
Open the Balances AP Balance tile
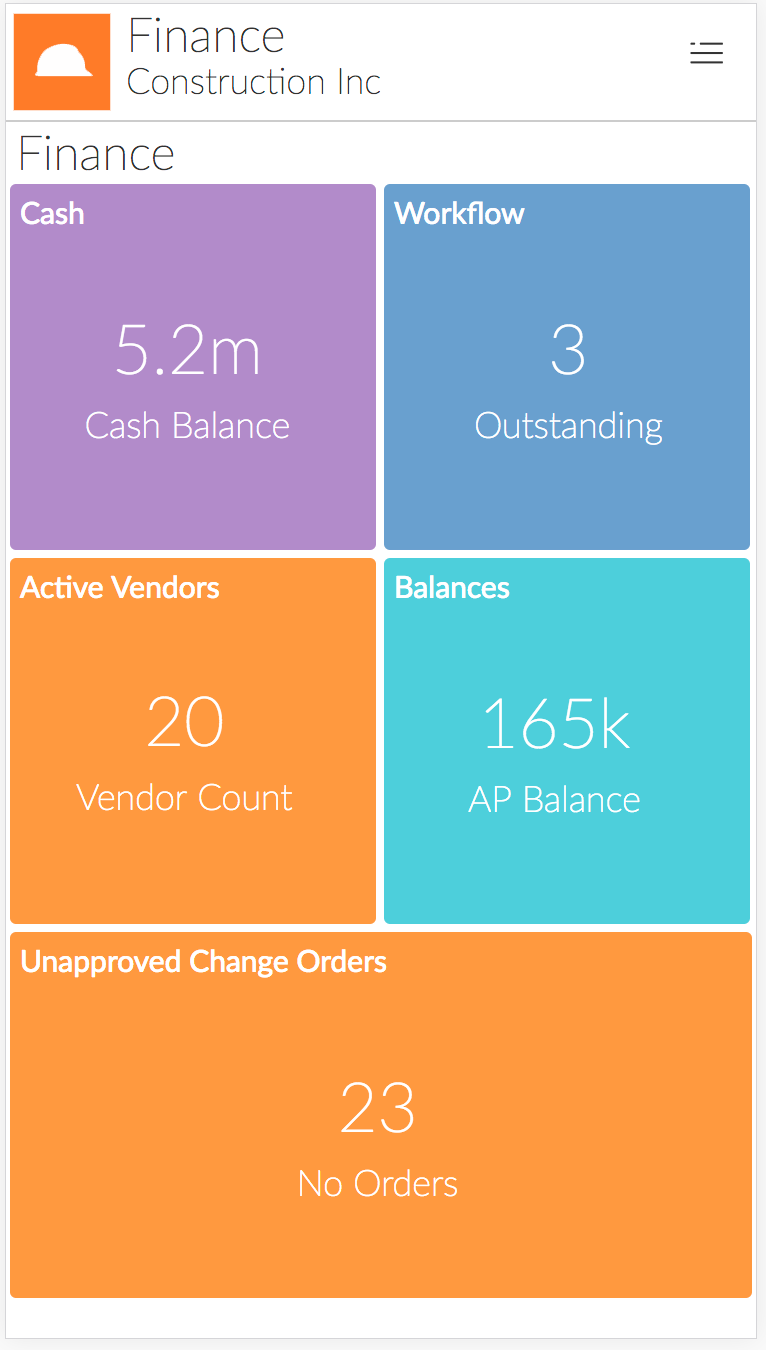pyautogui.click(x=567, y=741)
